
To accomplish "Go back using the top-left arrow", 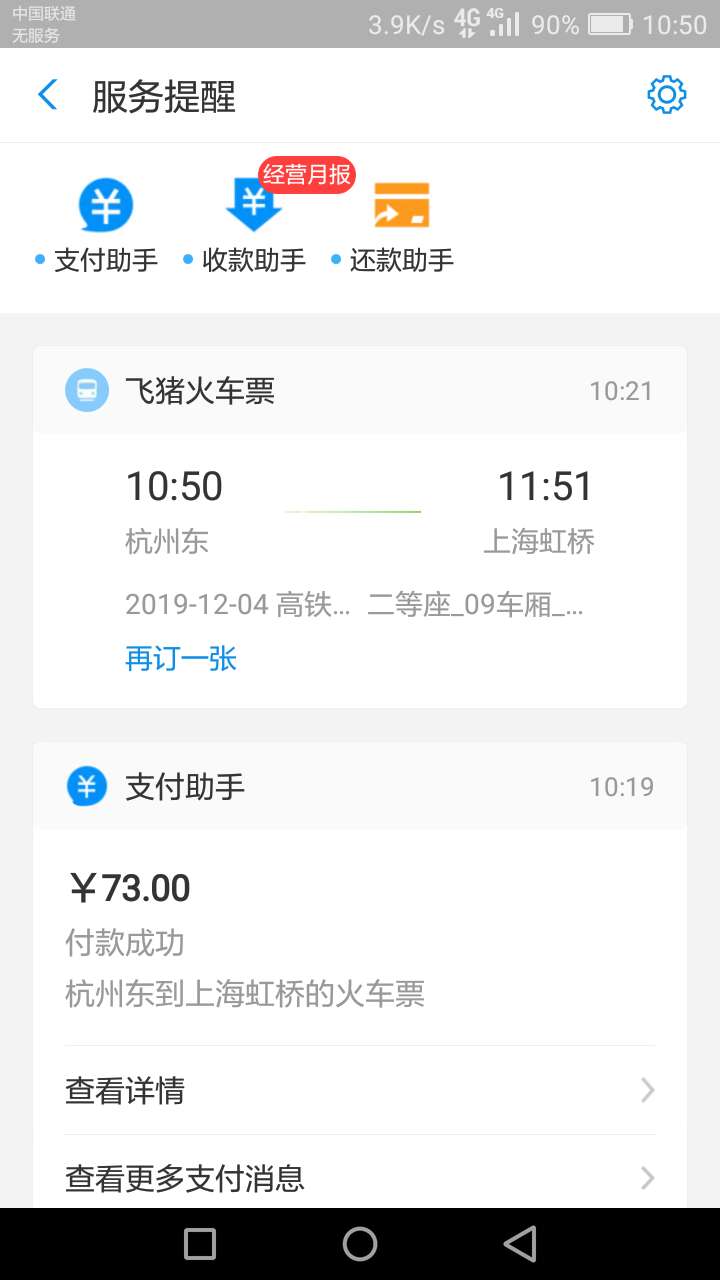I will tap(47, 96).
